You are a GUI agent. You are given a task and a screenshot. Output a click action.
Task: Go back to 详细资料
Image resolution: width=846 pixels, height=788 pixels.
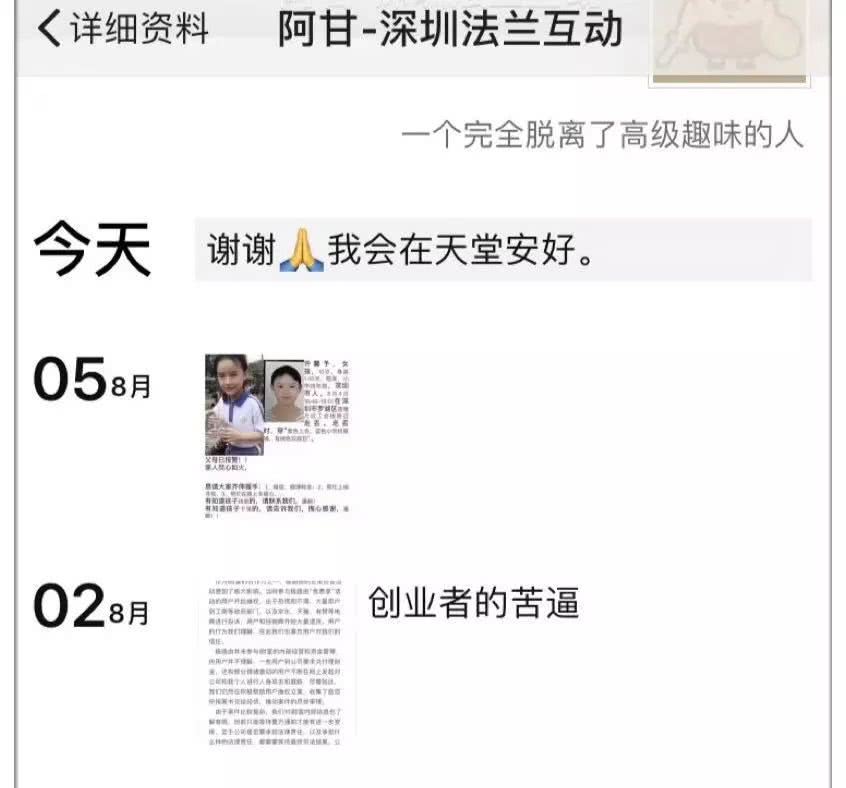coord(120,29)
